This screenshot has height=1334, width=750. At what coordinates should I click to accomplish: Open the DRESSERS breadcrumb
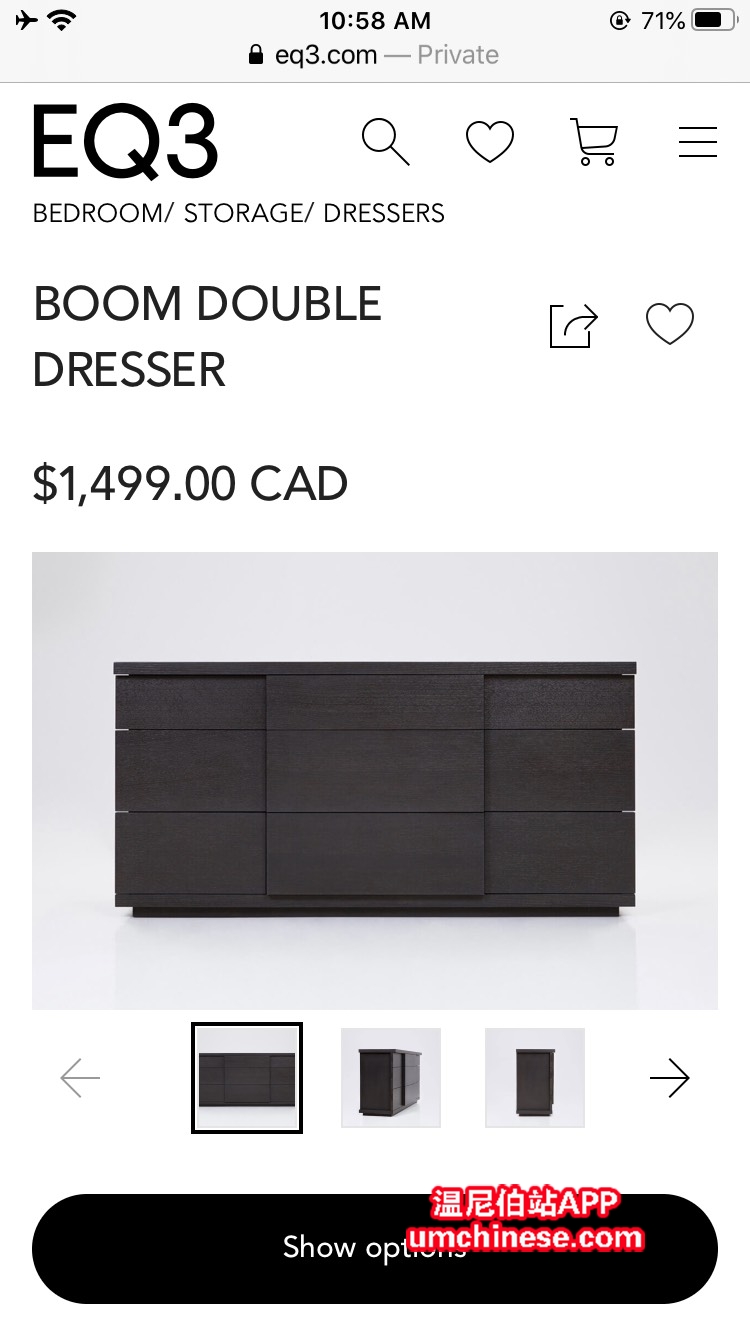384,213
